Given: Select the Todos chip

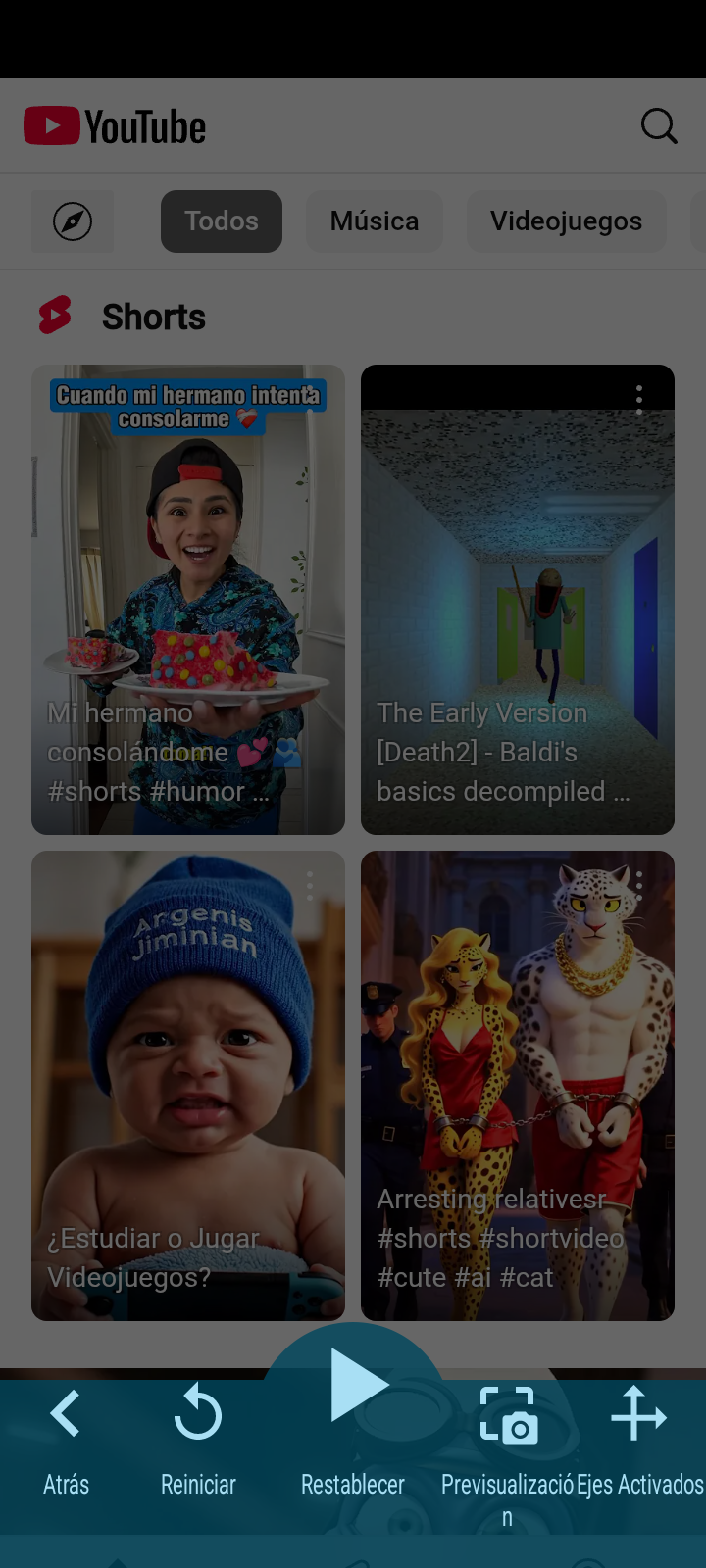Looking at the screenshot, I should (222, 221).
